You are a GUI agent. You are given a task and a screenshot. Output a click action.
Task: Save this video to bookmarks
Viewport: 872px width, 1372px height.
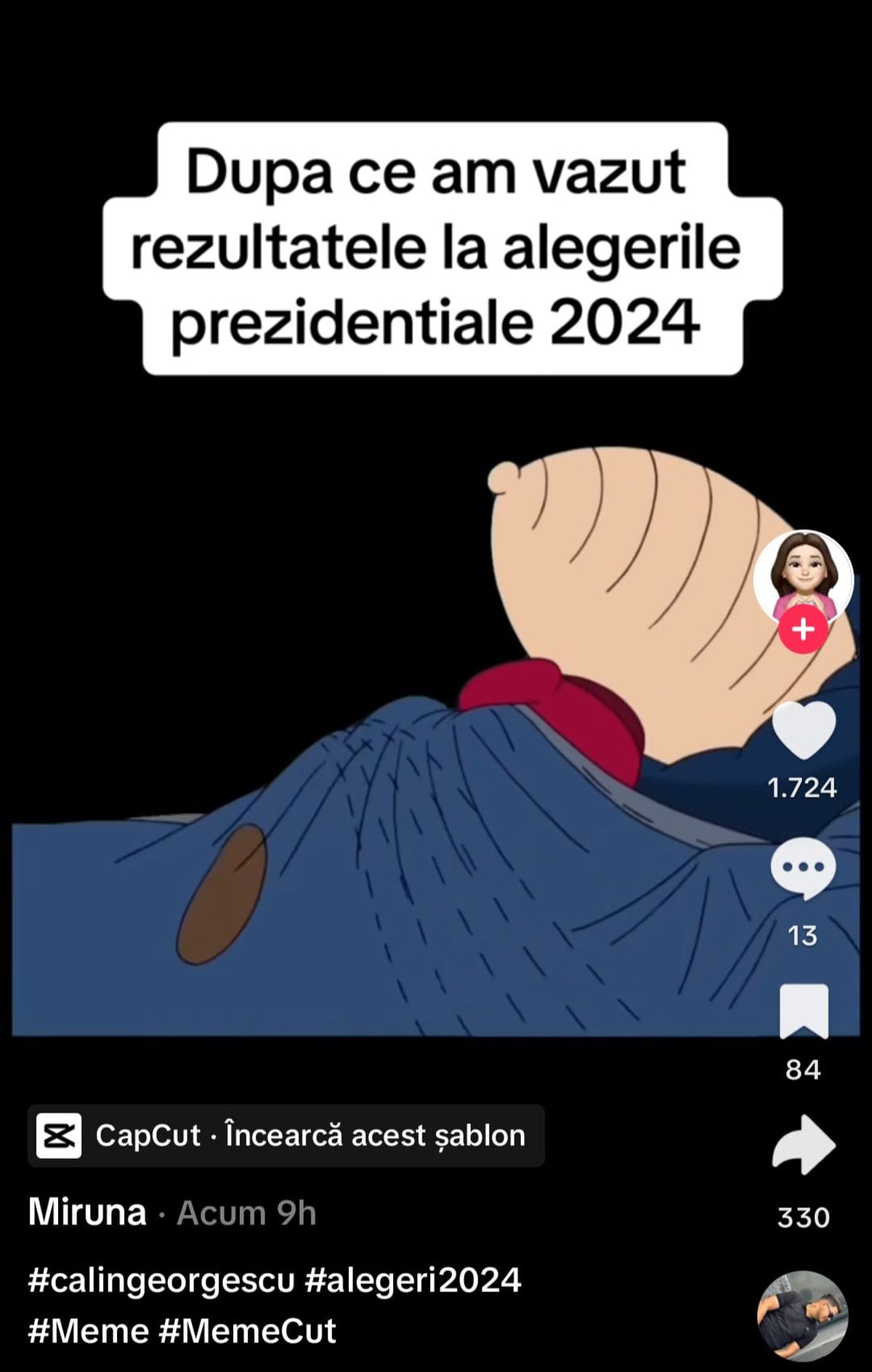click(803, 1011)
